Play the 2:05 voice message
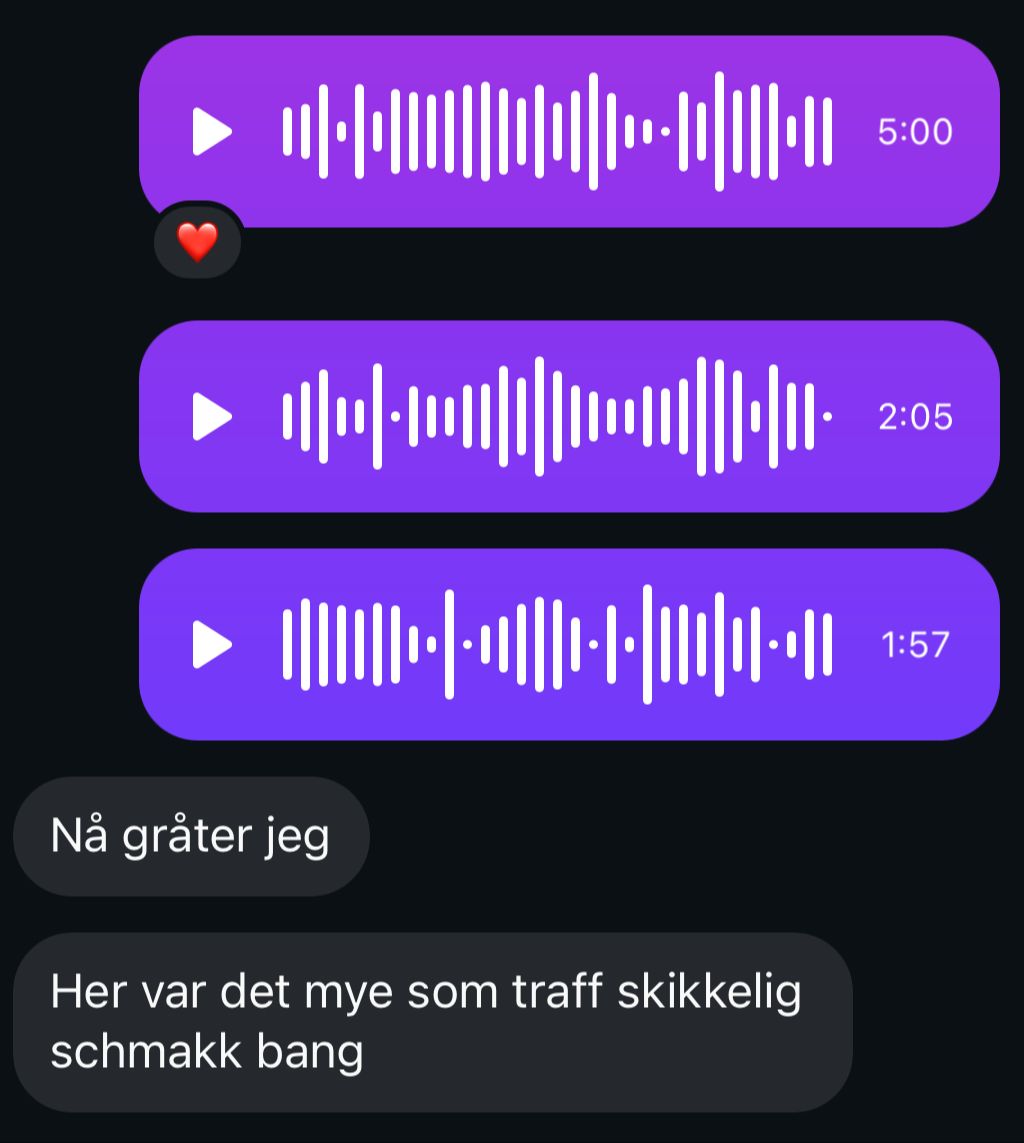 [x=211, y=416]
